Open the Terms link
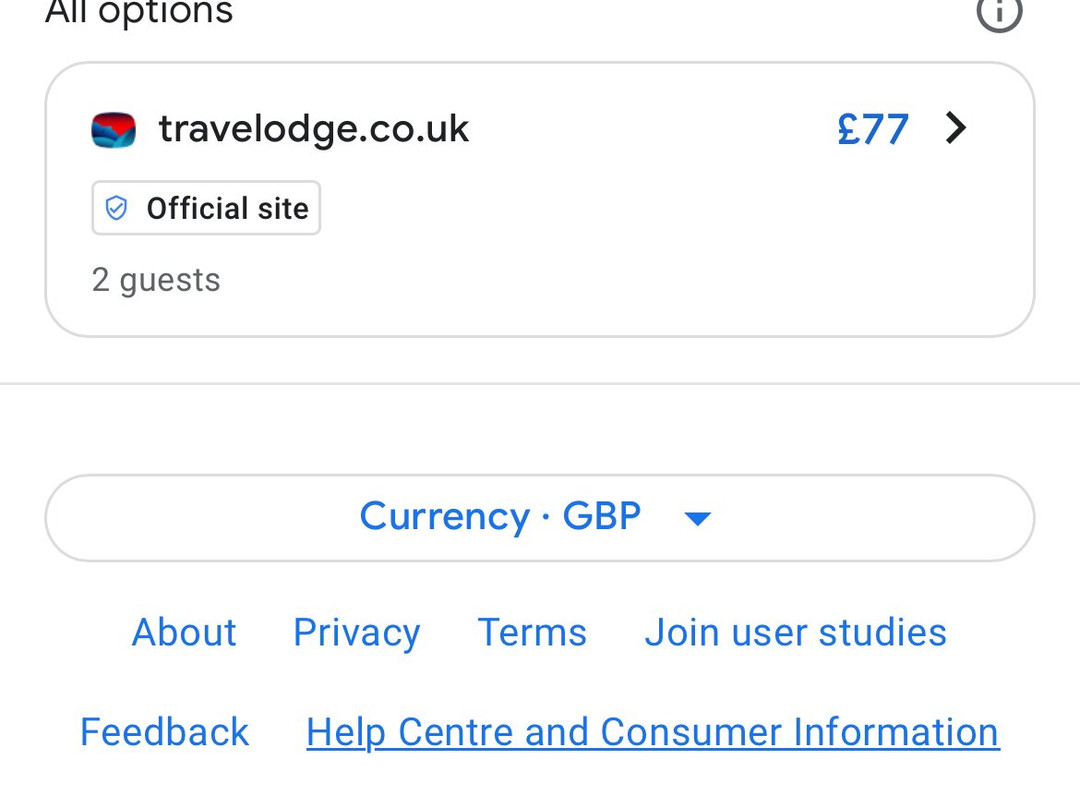The image size is (1080, 808). tap(532, 632)
